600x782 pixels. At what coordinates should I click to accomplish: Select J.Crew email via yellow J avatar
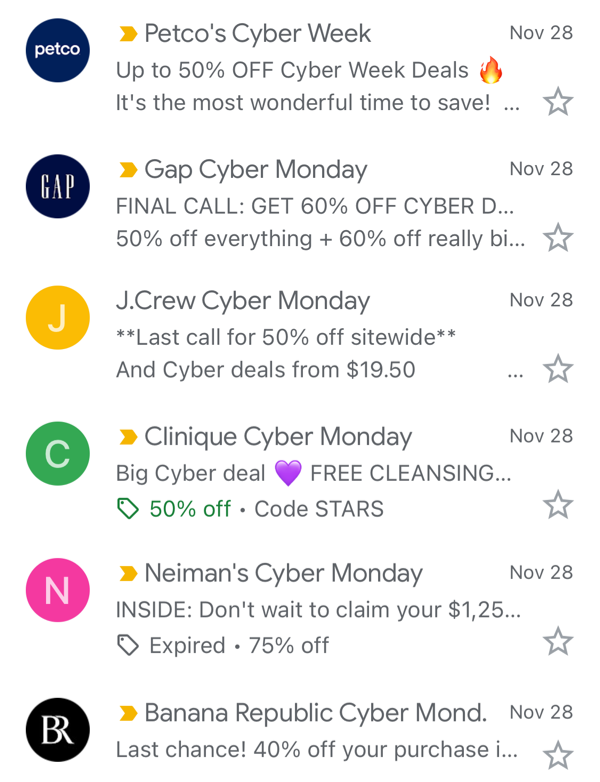58,318
